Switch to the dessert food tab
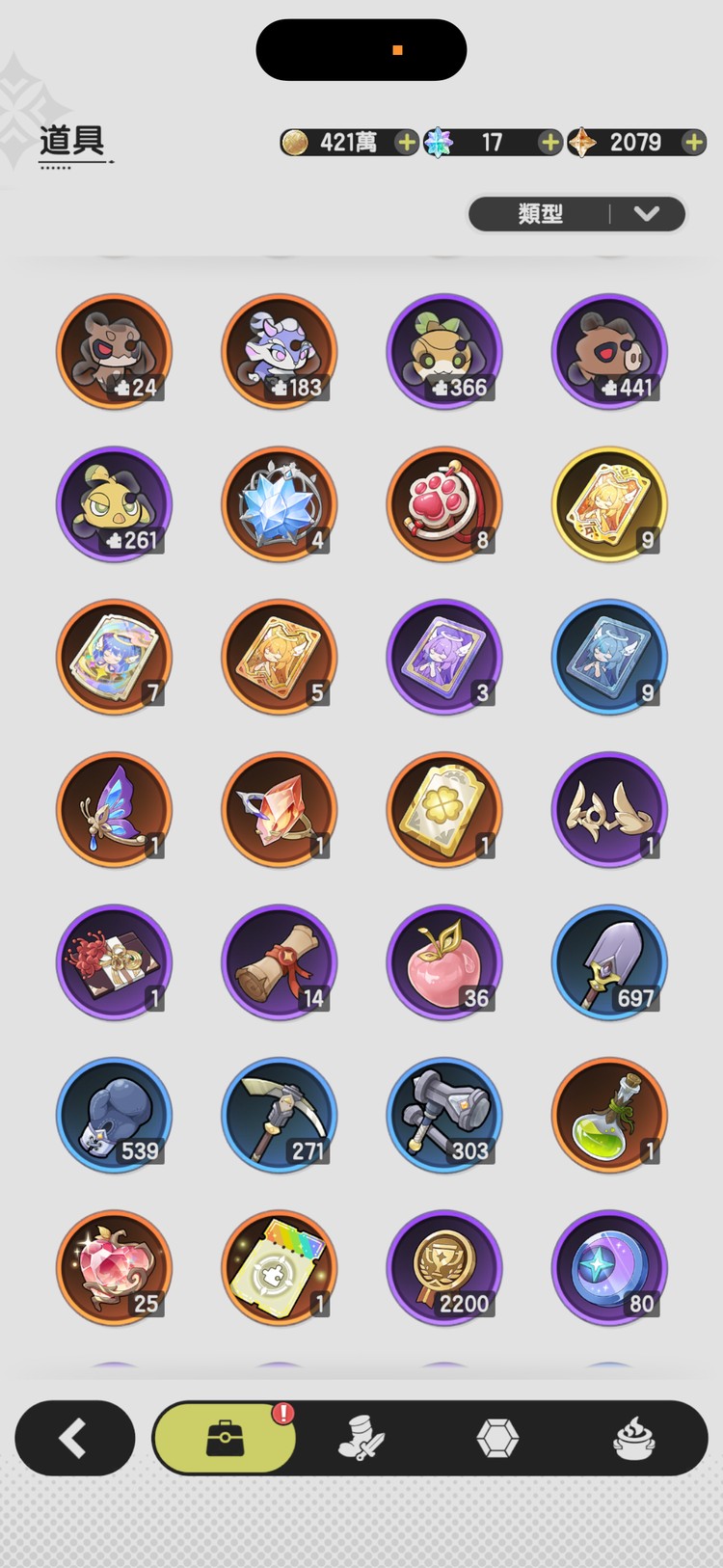The width and height of the screenshot is (723, 1568). pos(634,1439)
